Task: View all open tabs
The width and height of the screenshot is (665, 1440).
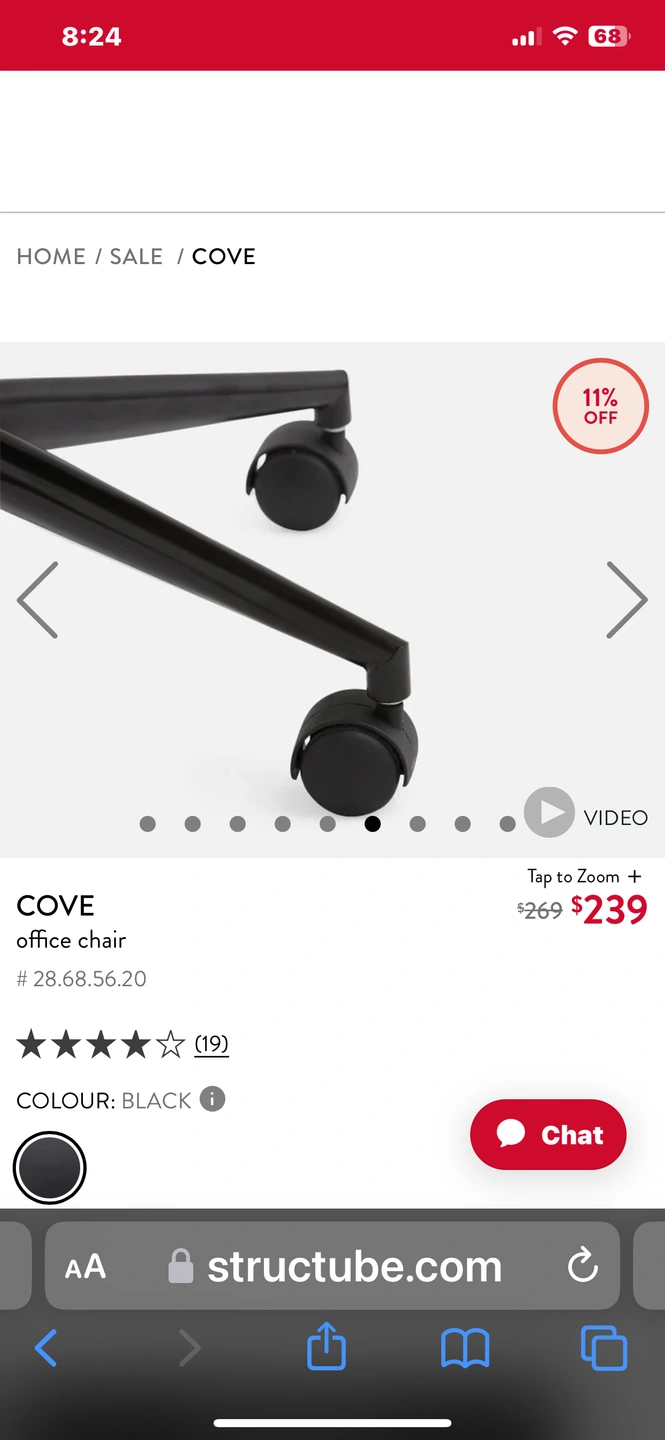Action: (604, 1348)
